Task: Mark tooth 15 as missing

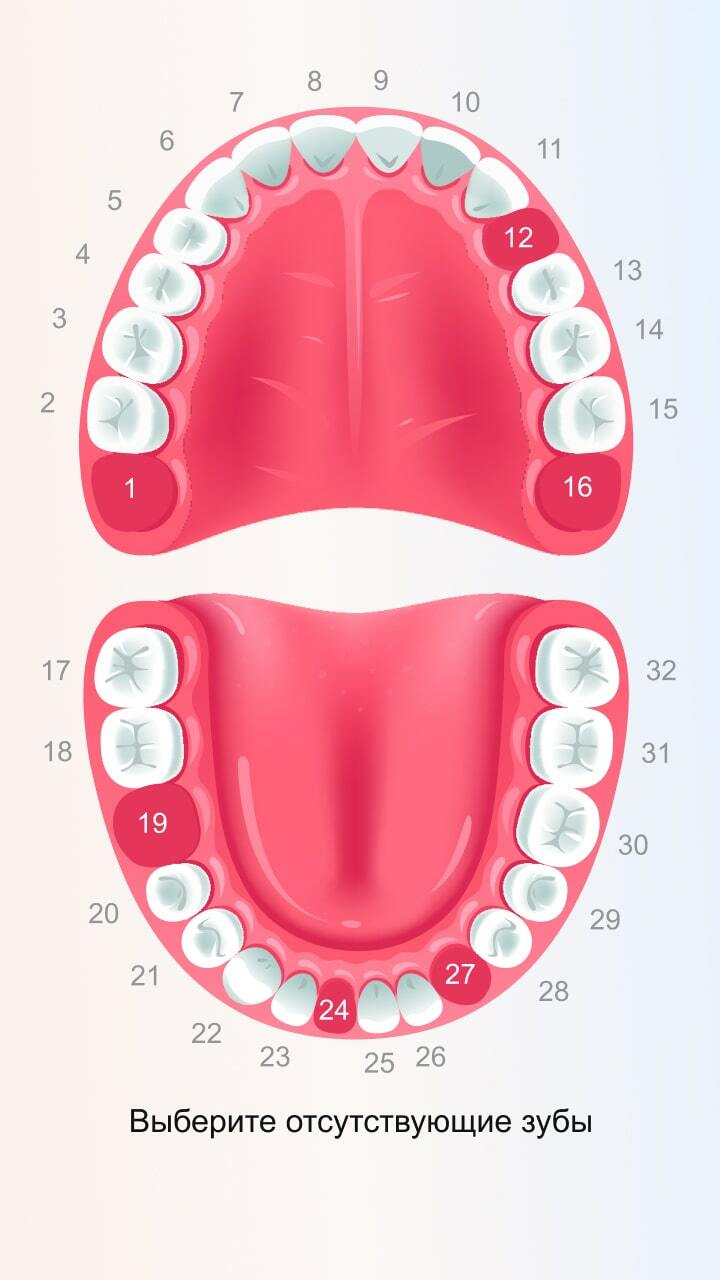Action: [585, 415]
